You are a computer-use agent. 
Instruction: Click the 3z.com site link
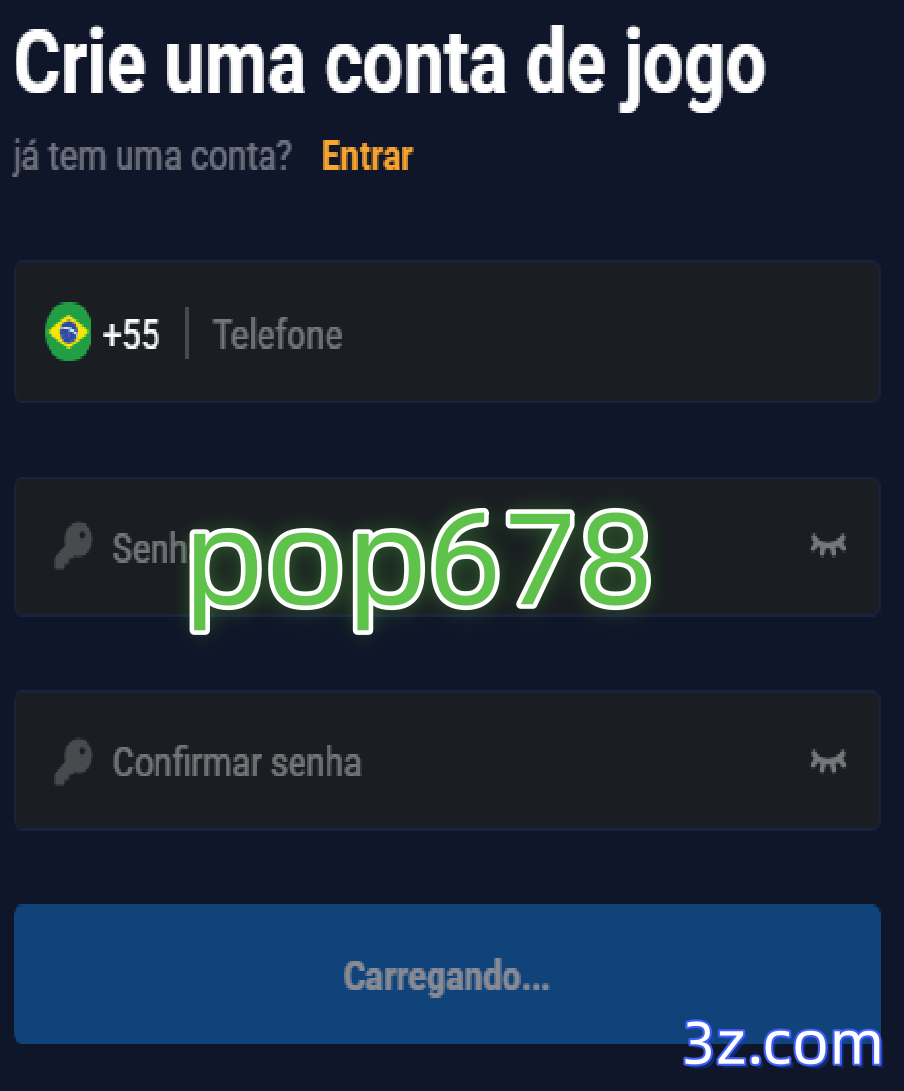(784, 1044)
